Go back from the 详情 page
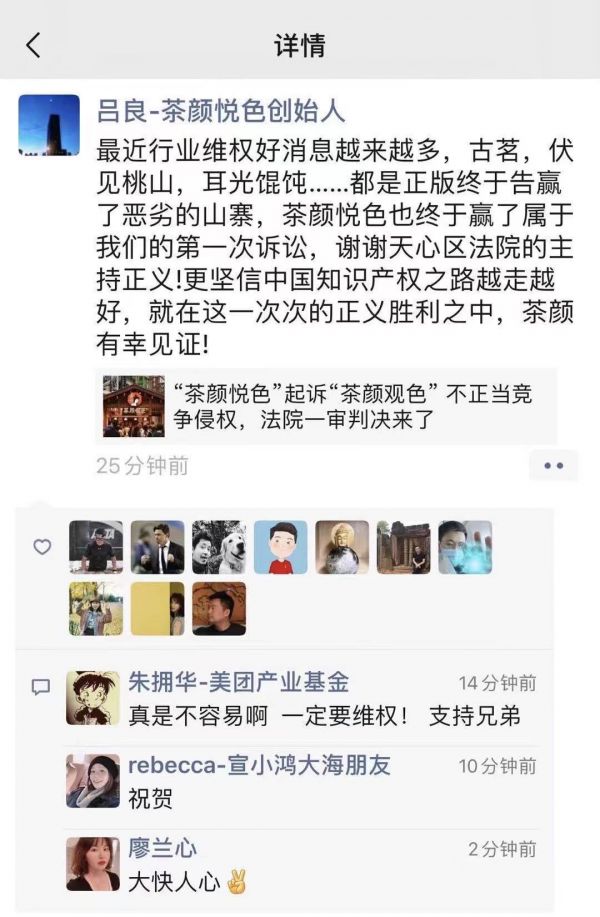 34,45
